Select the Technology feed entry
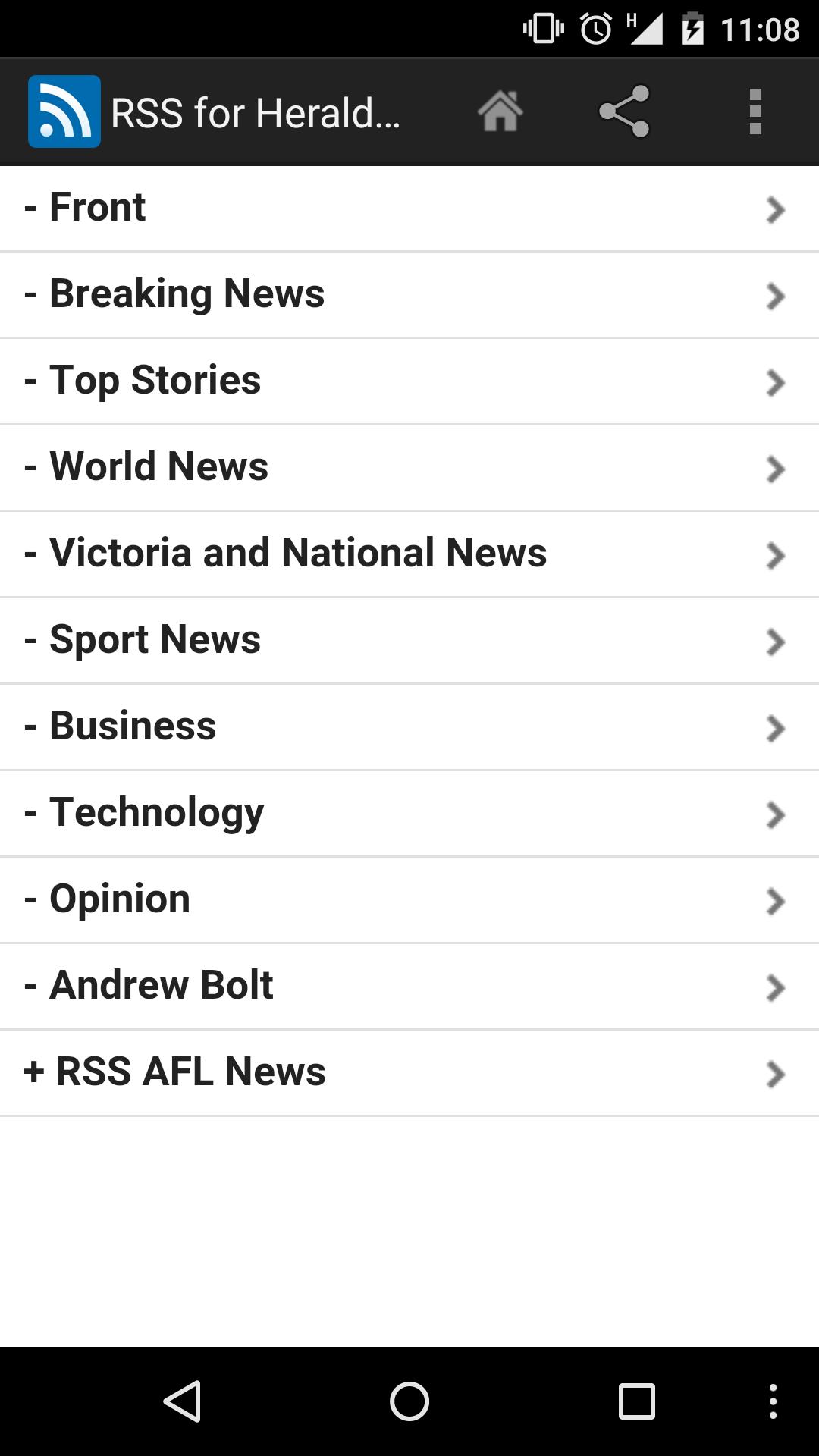 pos(409,812)
